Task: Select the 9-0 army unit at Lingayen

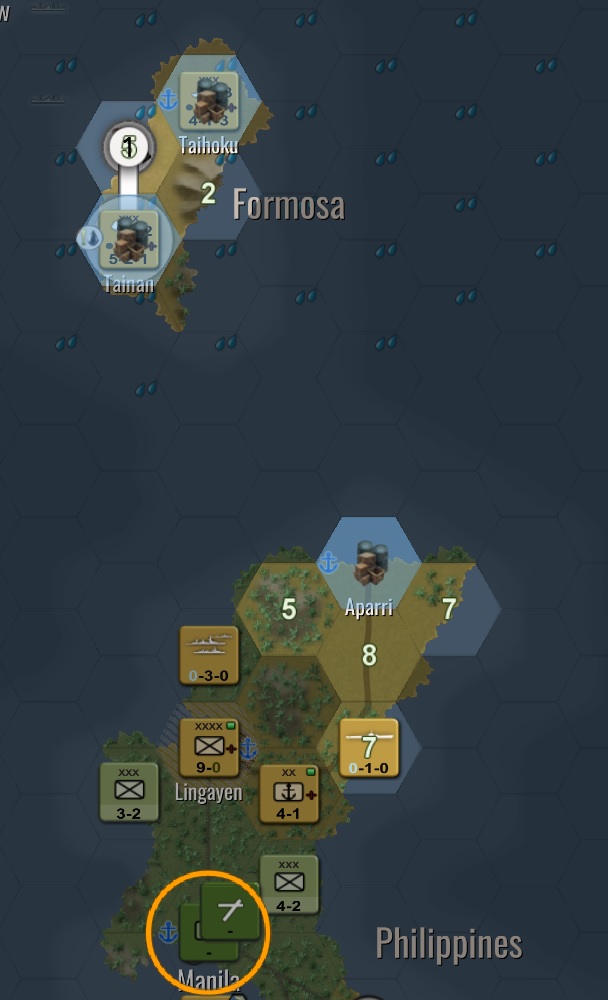Action: click(209, 747)
